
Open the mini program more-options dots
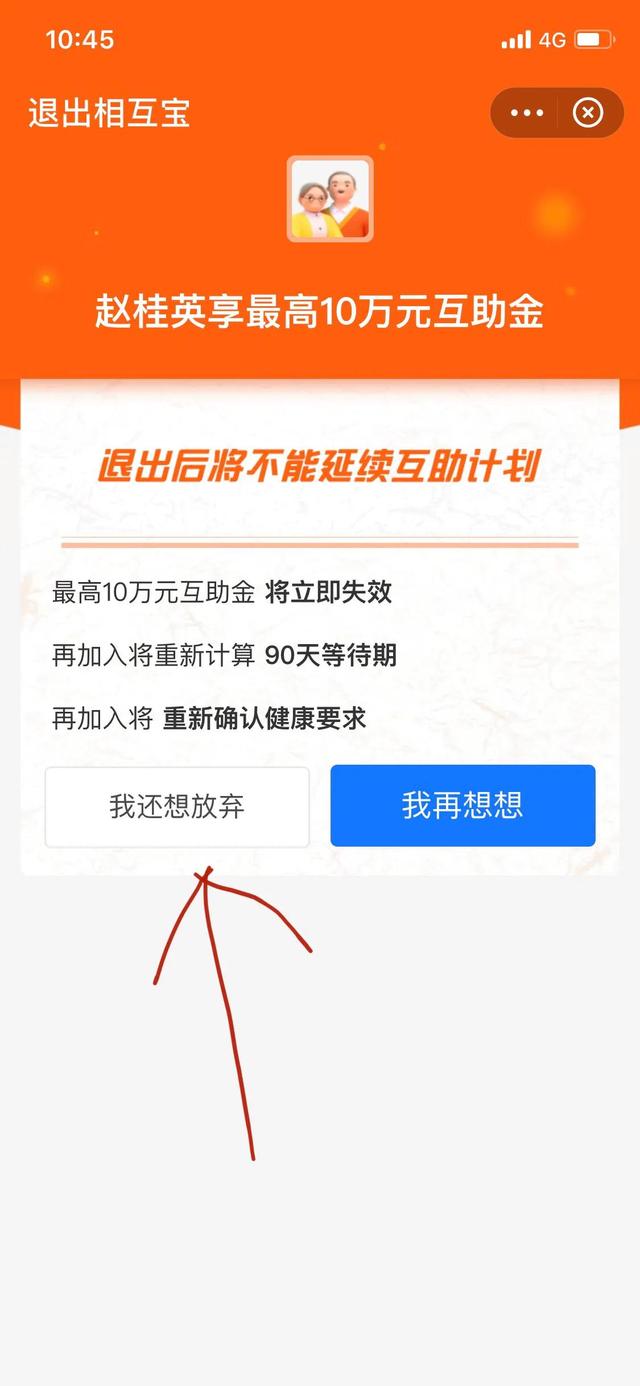pos(527,113)
